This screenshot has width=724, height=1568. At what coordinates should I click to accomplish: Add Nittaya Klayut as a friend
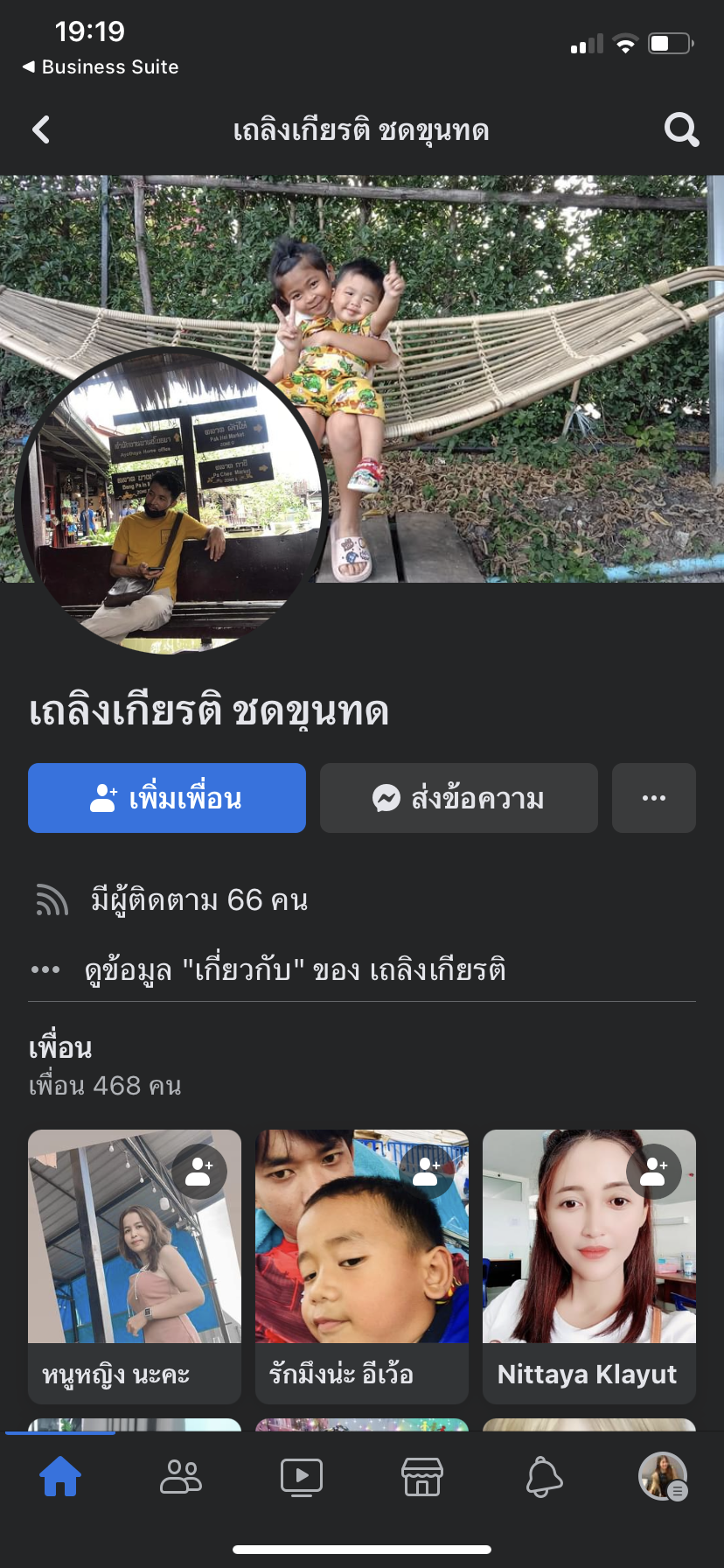pyautogui.click(x=654, y=1171)
